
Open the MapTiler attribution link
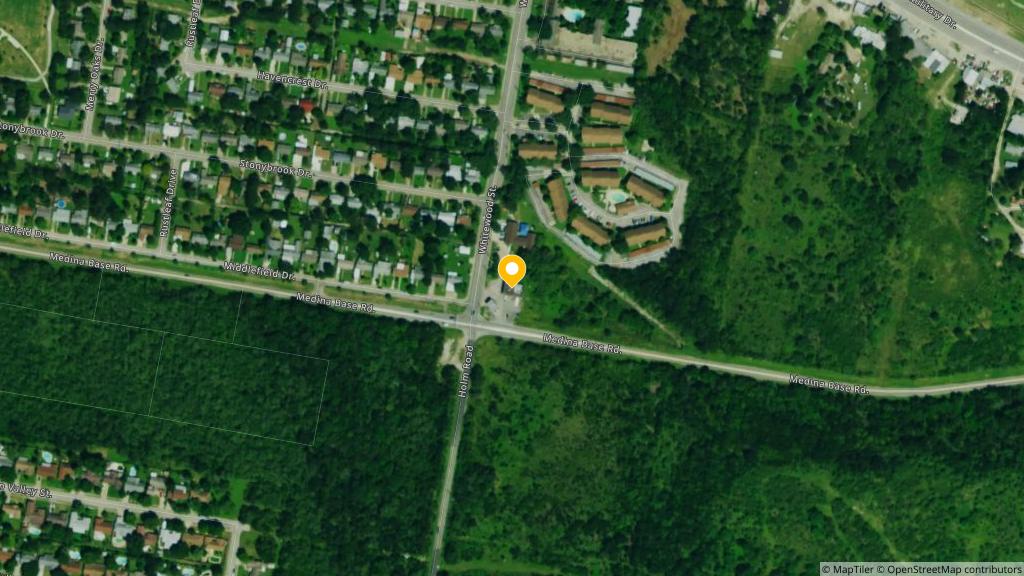[851, 569]
